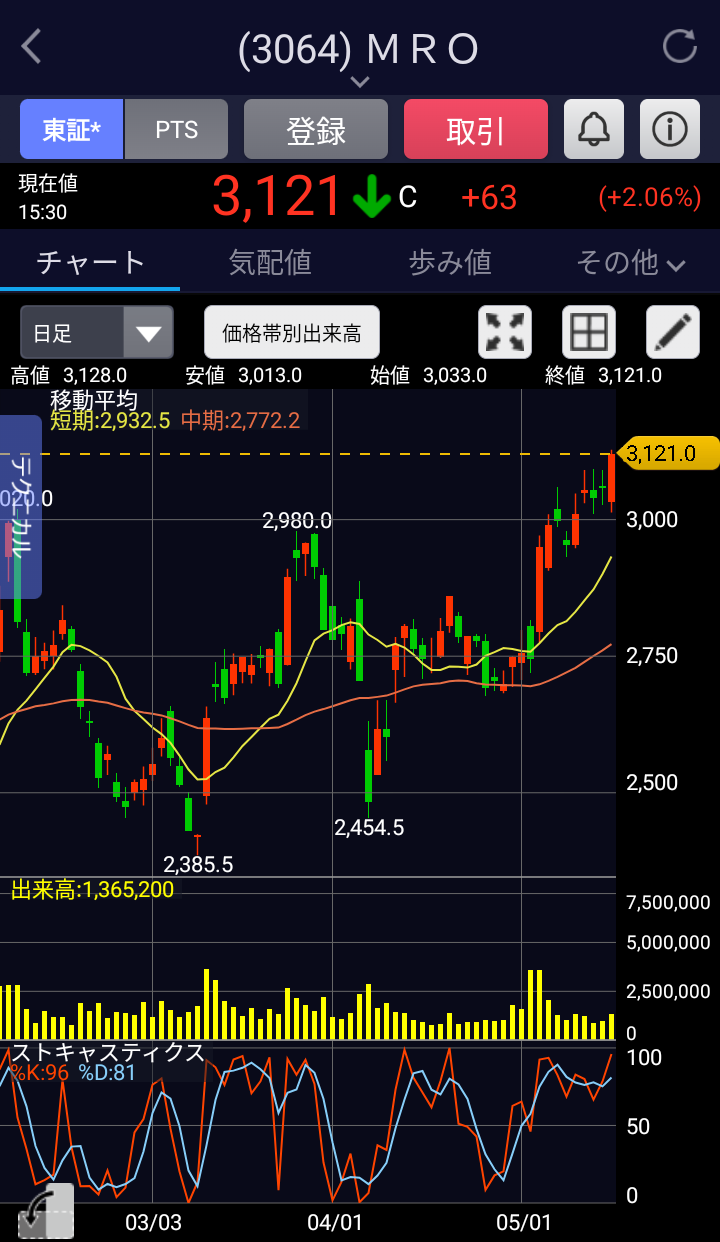Select the 東証* market
The image size is (720, 1242).
click(71, 130)
